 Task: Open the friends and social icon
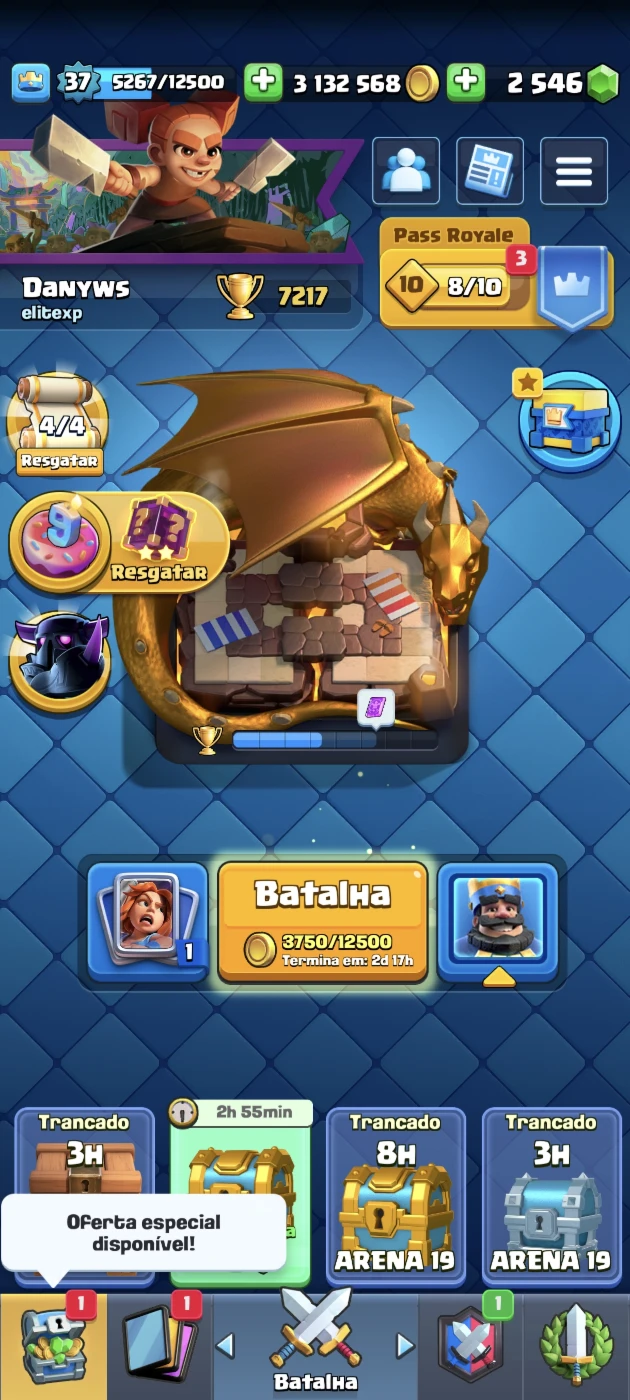click(x=406, y=171)
